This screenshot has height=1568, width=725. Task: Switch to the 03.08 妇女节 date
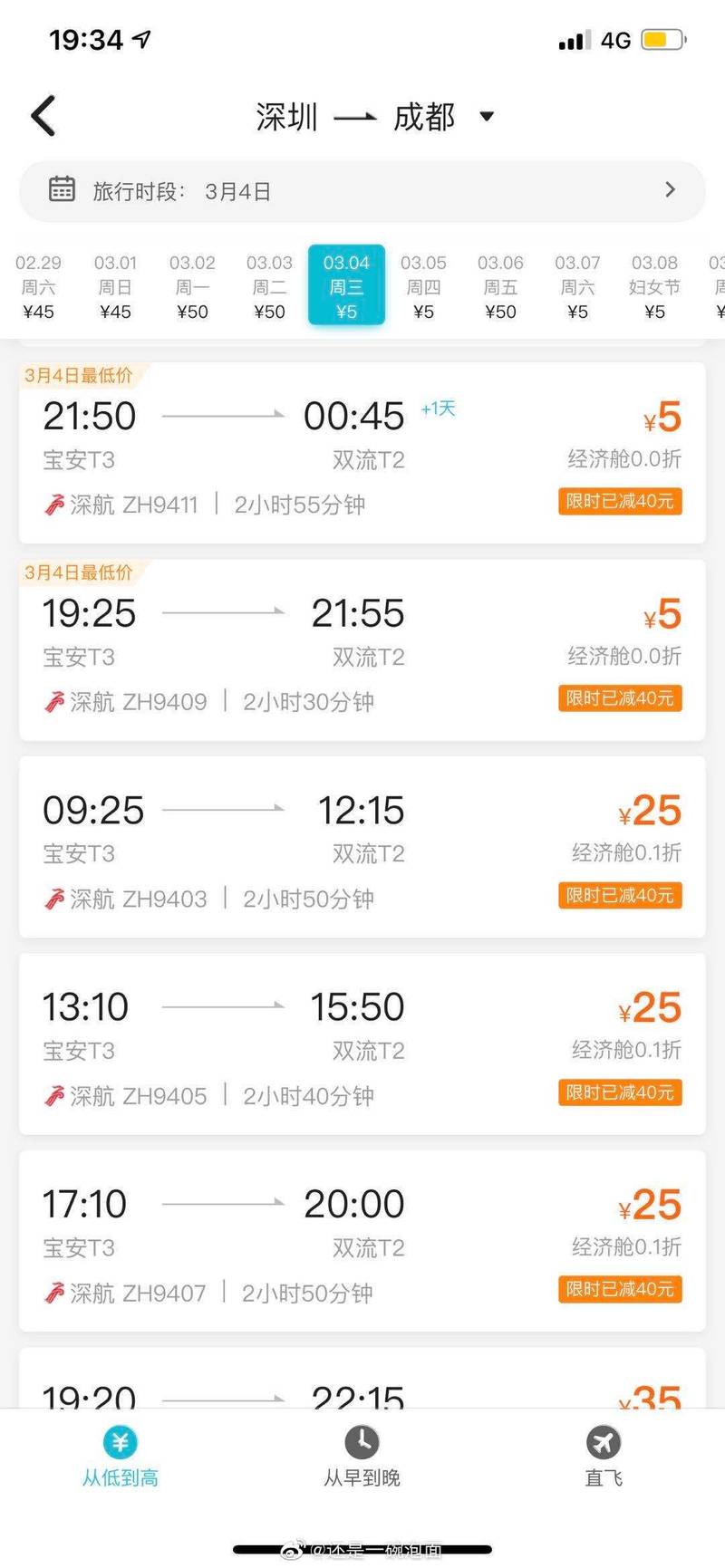click(654, 285)
